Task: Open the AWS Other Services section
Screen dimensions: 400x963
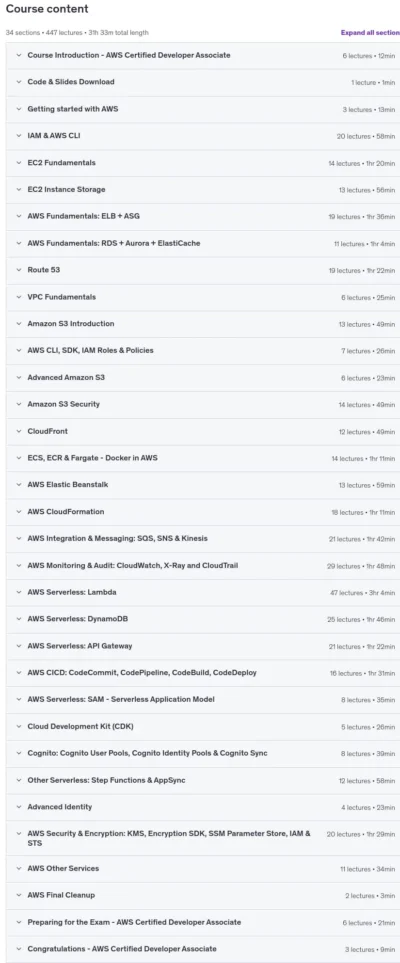Action: click(x=203, y=868)
